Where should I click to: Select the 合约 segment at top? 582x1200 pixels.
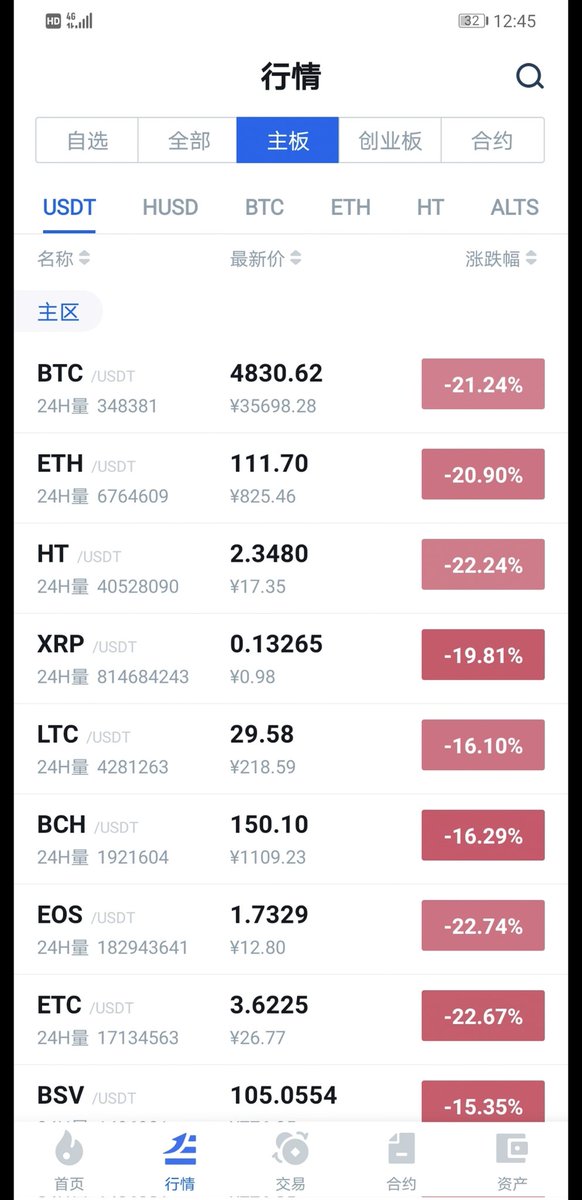(x=492, y=140)
